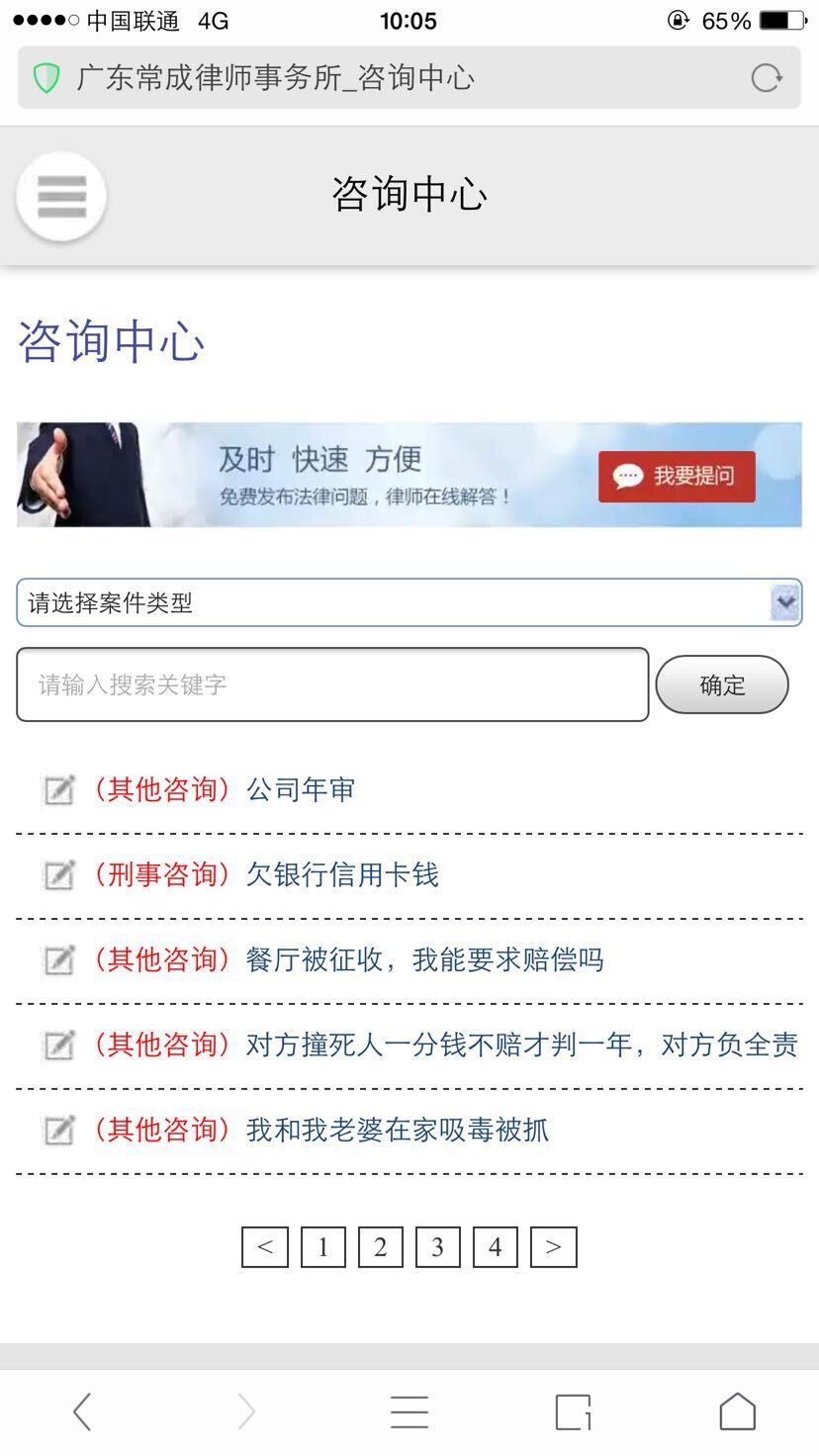Screen dimensions: 819x1456
Task: Open the 餐厅被征收 consultation
Action: tap(424, 959)
